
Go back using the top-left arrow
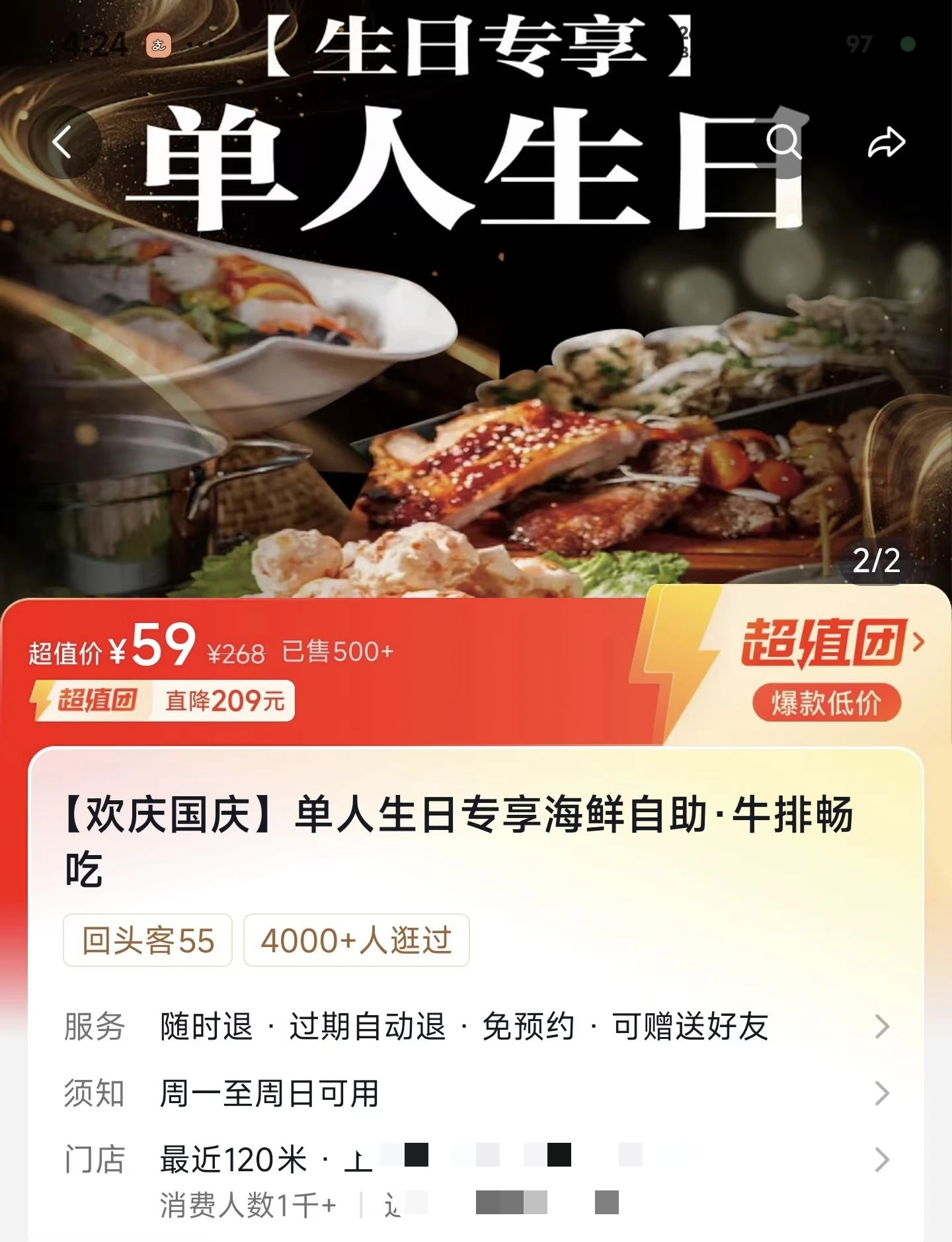point(63,142)
